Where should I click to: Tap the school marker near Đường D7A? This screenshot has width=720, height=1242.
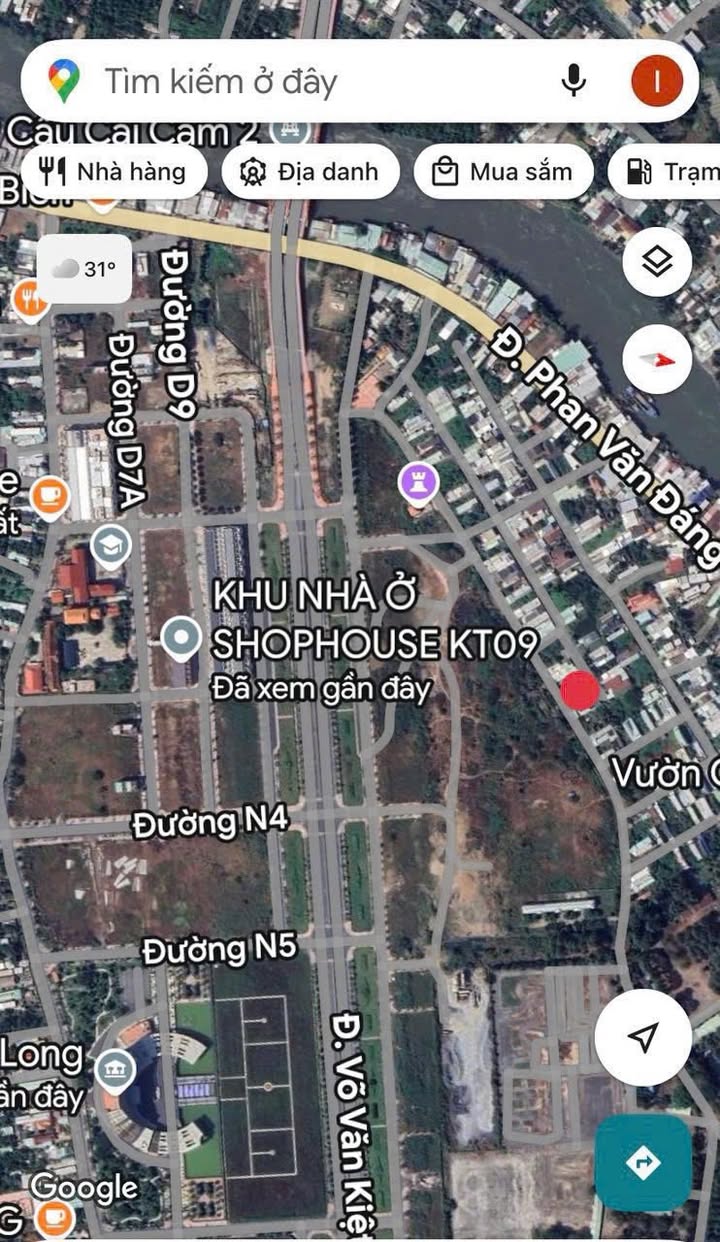click(x=111, y=547)
